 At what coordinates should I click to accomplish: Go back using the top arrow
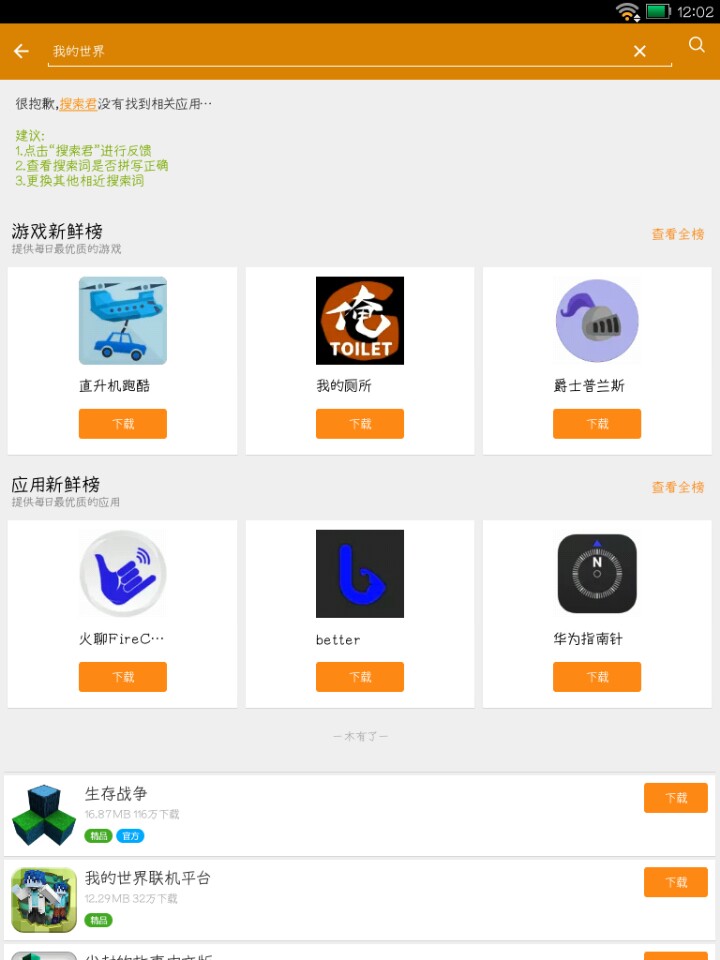tap(22, 51)
